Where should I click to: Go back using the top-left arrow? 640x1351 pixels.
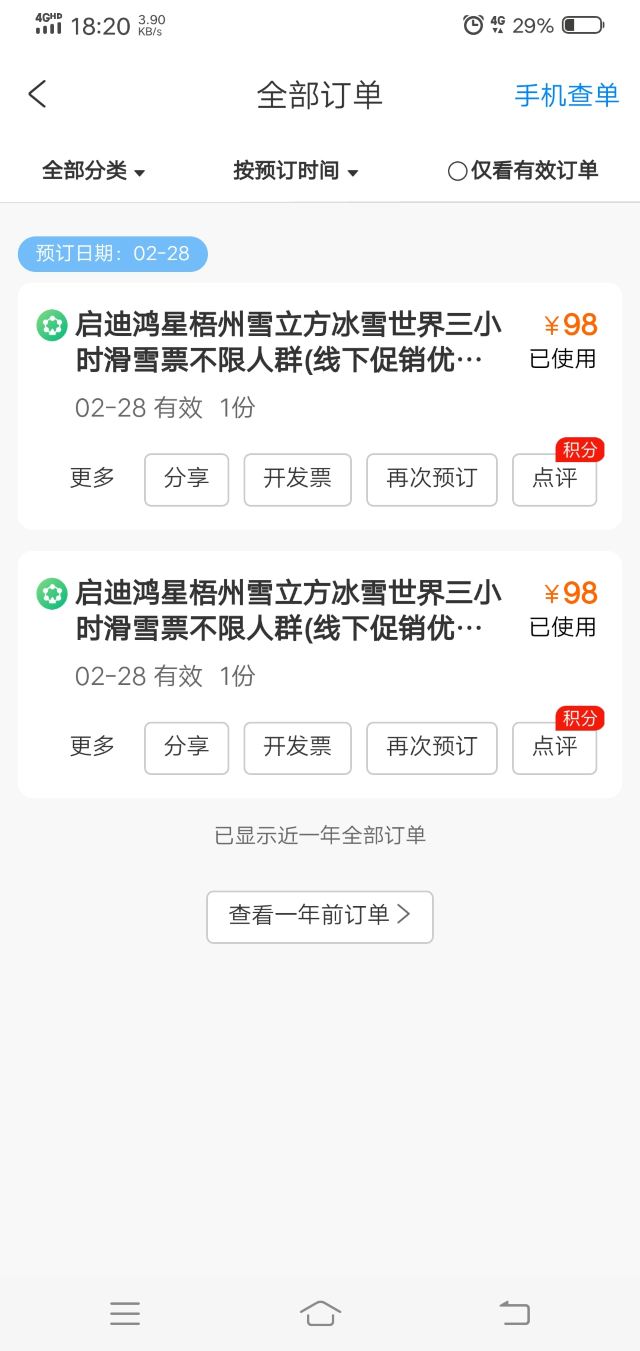tap(37, 95)
